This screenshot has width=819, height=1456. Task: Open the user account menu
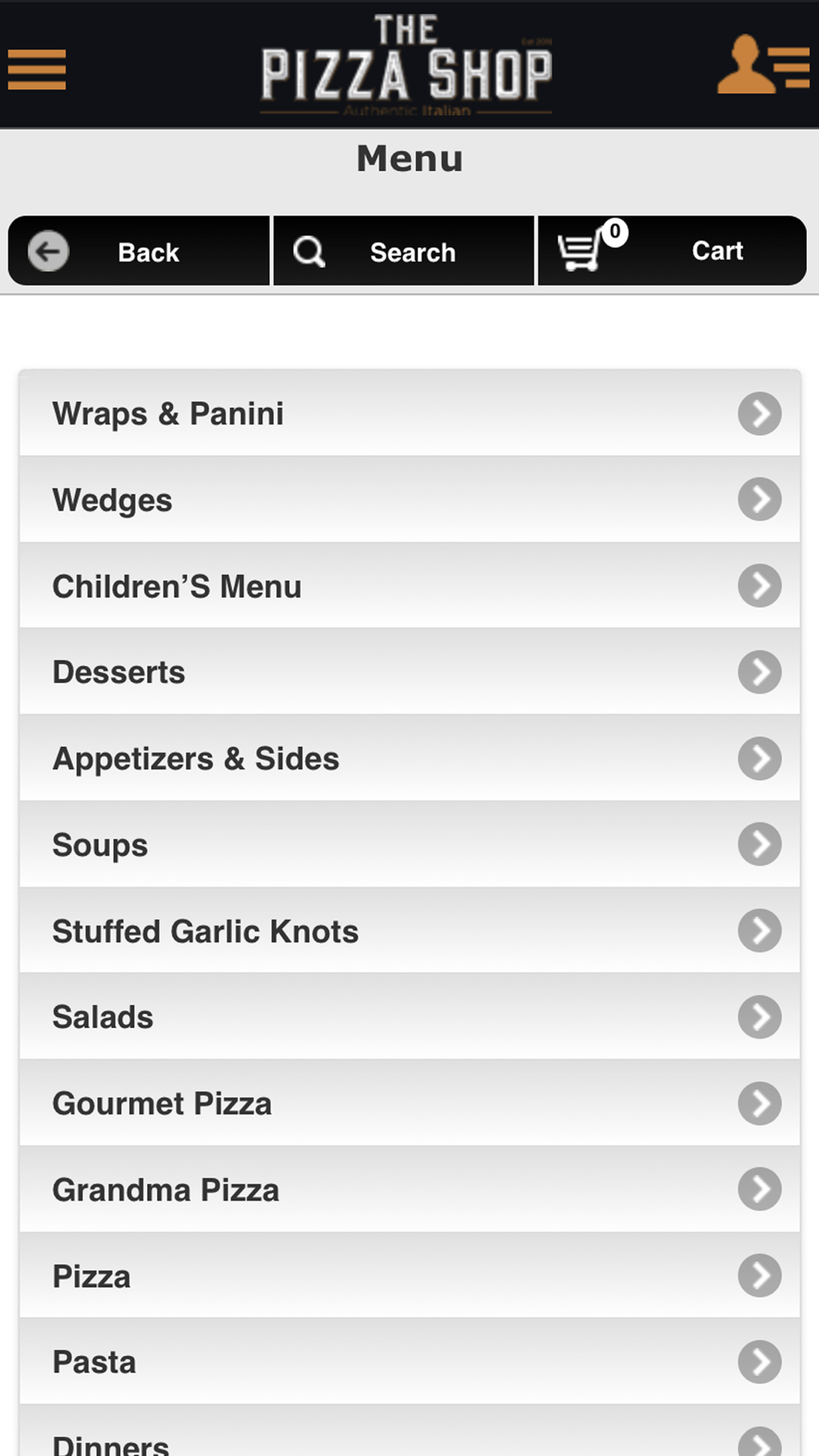point(762,66)
